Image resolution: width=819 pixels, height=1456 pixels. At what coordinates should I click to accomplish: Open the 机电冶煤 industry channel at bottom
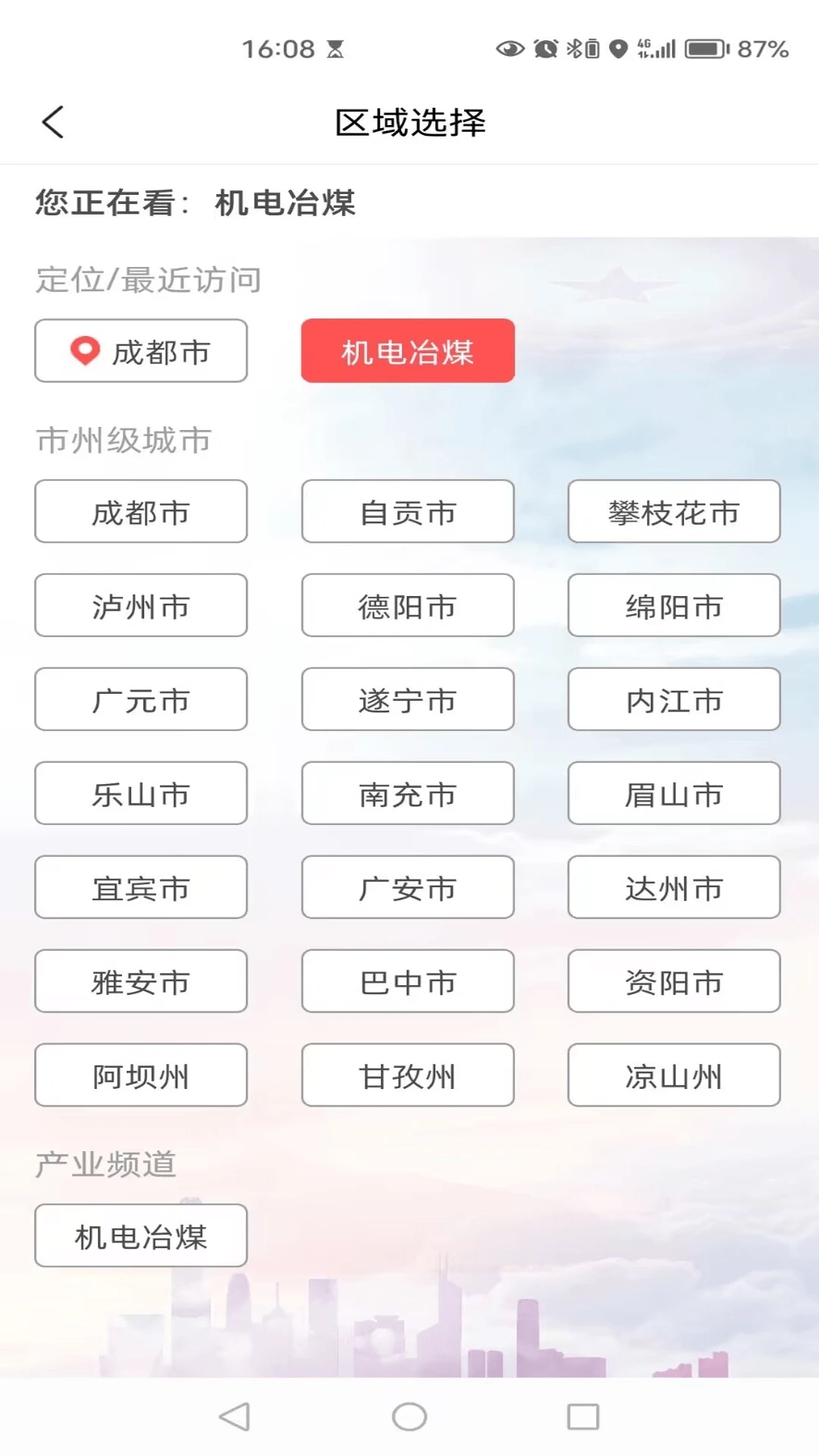[140, 1236]
